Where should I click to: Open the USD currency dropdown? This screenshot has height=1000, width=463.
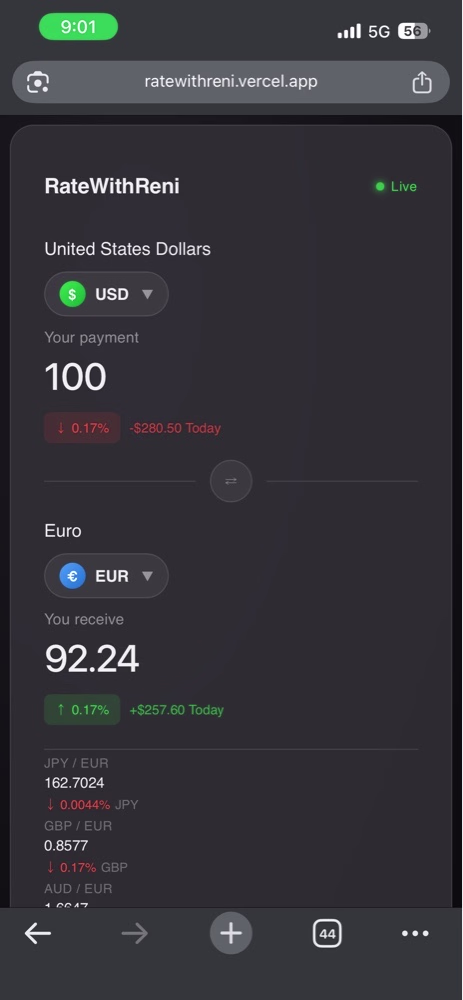click(106, 294)
